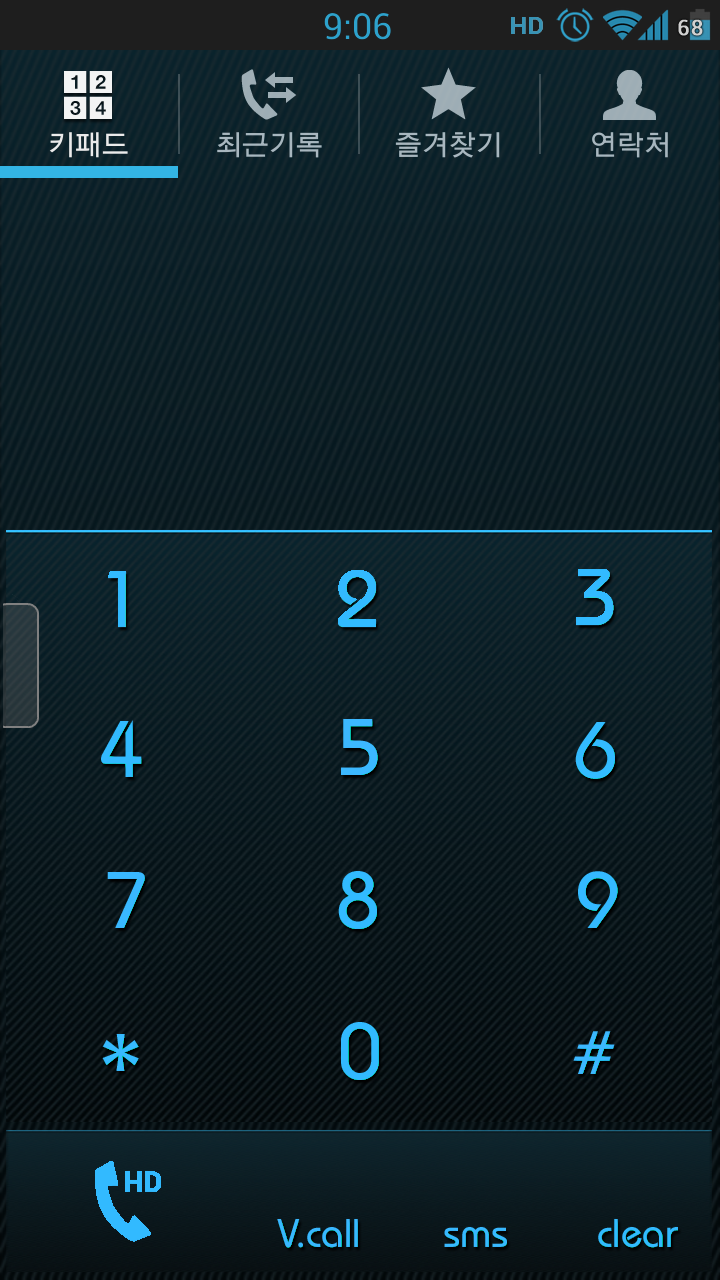Dial digit 1 on keypad
Image resolution: width=720 pixels, height=1280 pixels.
[x=120, y=600]
